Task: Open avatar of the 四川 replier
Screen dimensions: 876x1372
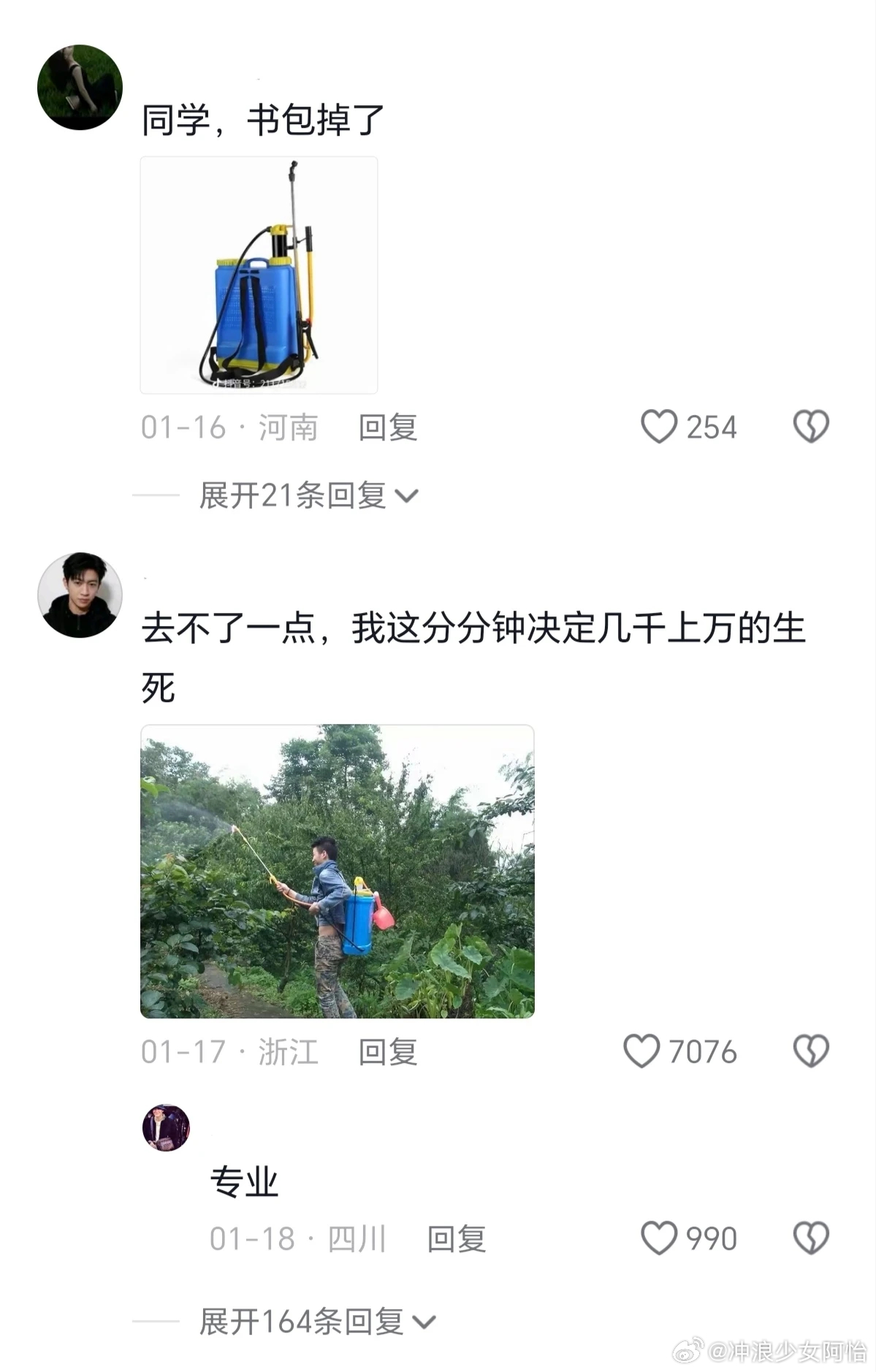Action: click(x=166, y=1128)
